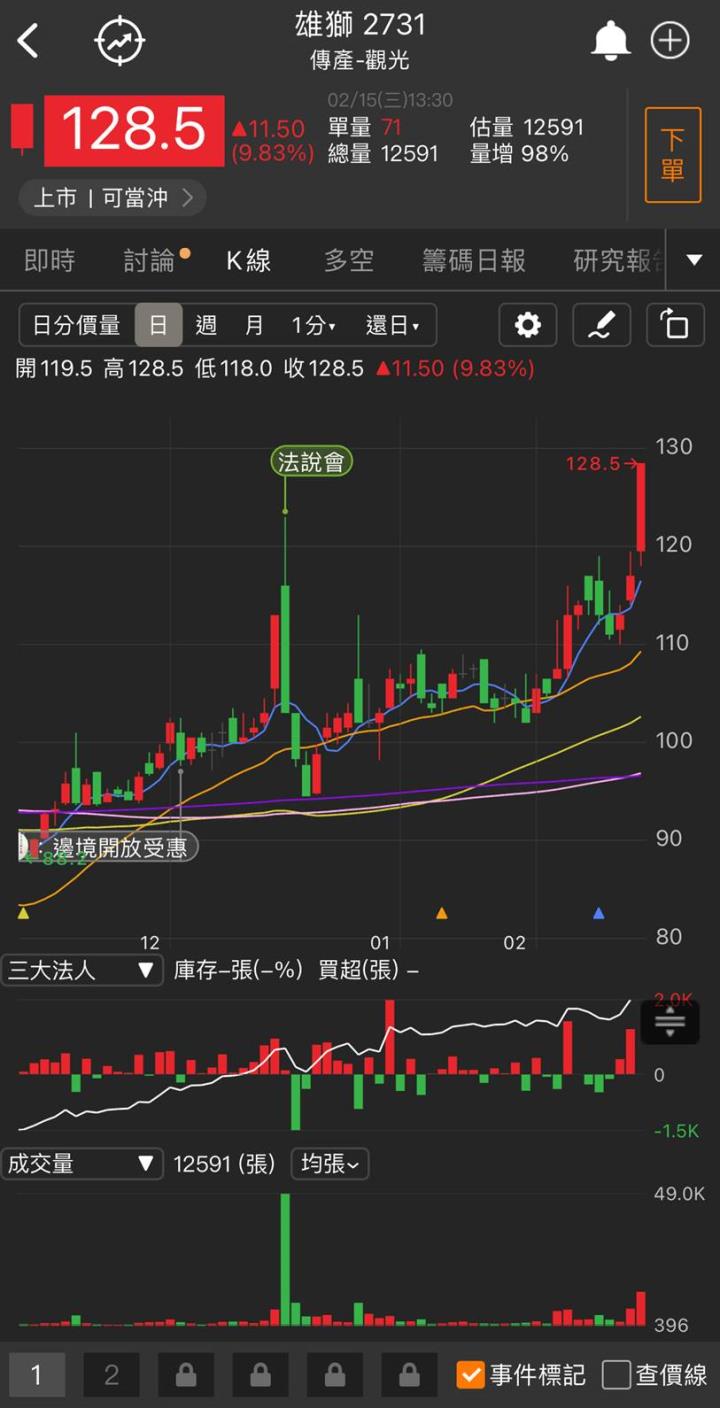The width and height of the screenshot is (720, 1408).
Task: Tap the 下單 order button
Action: pyautogui.click(x=672, y=155)
